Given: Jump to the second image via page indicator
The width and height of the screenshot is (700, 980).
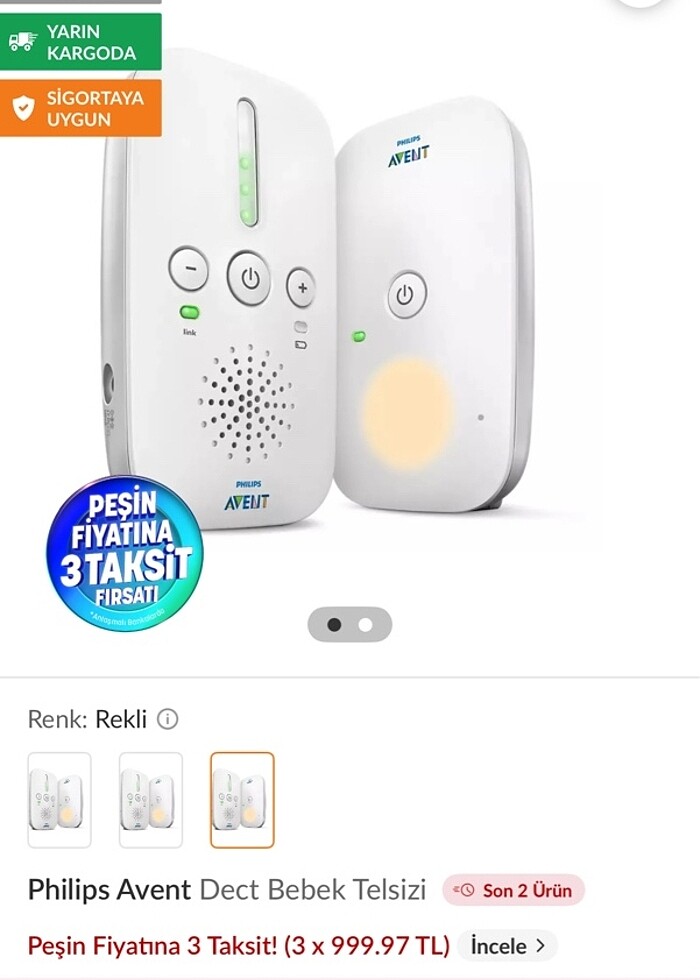Looking at the screenshot, I should click(x=366, y=624).
